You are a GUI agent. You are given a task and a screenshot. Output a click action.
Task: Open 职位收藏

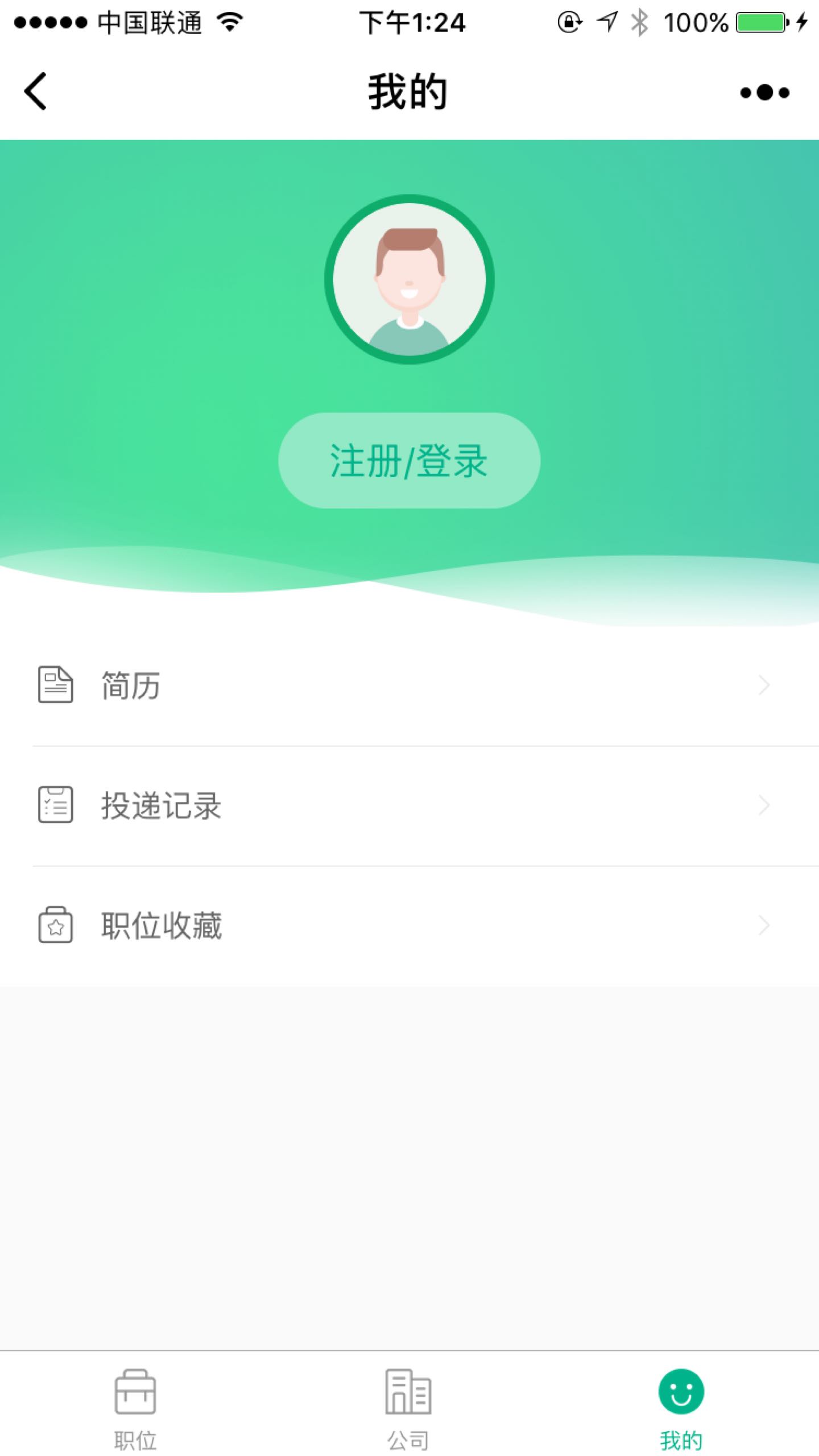coord(409,926)
